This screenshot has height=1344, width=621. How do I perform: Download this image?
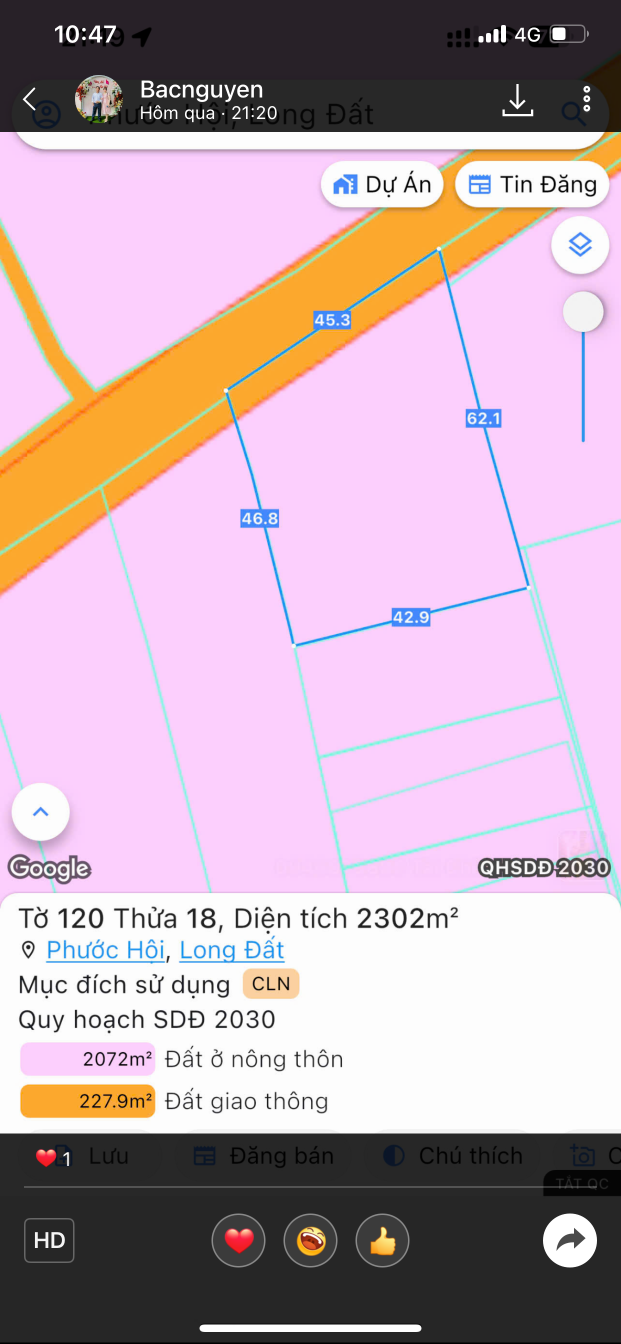coord(517,100)
